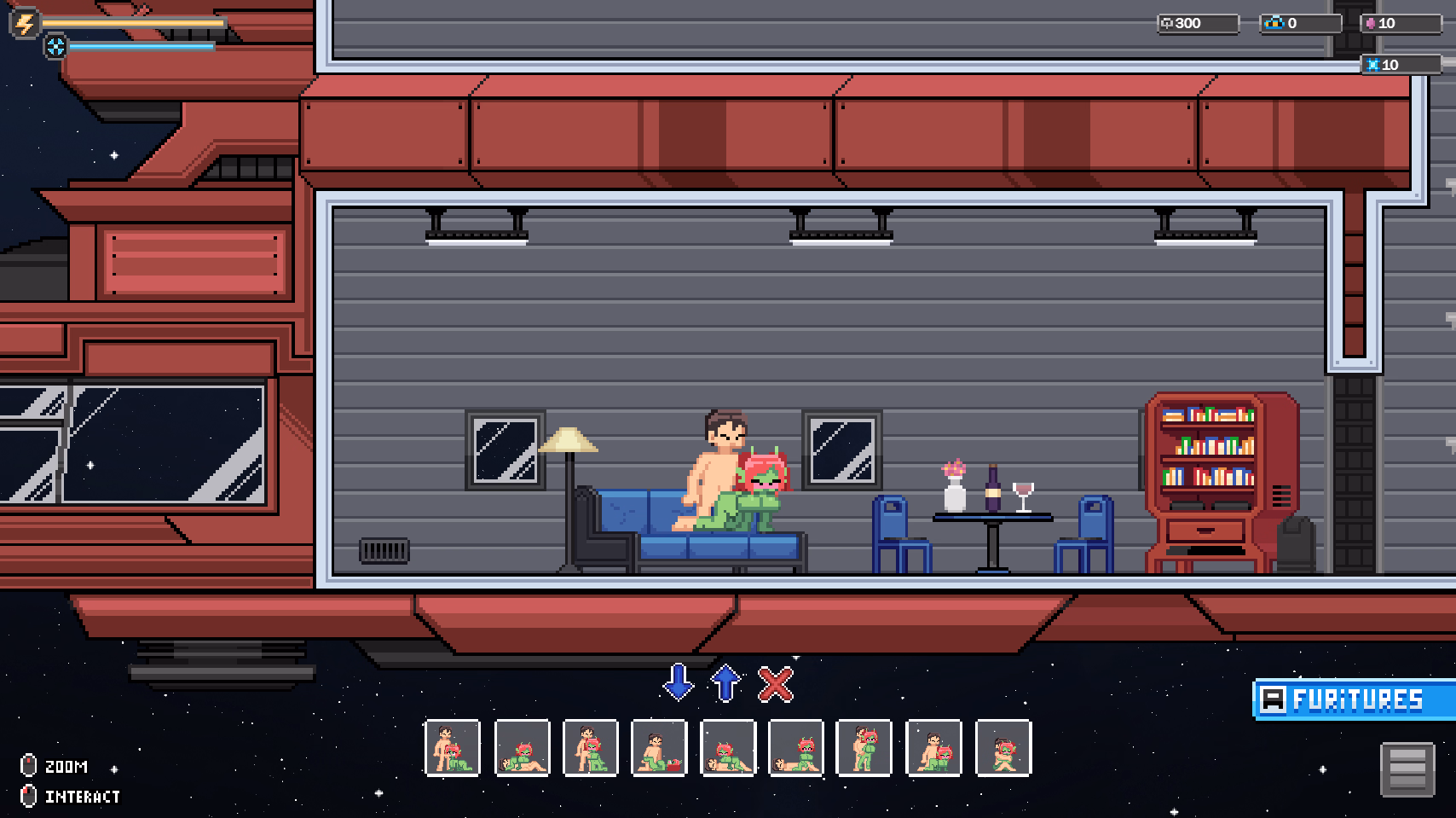Tap the blue up arrow
Screen dimensions: 1456x818
725,683
